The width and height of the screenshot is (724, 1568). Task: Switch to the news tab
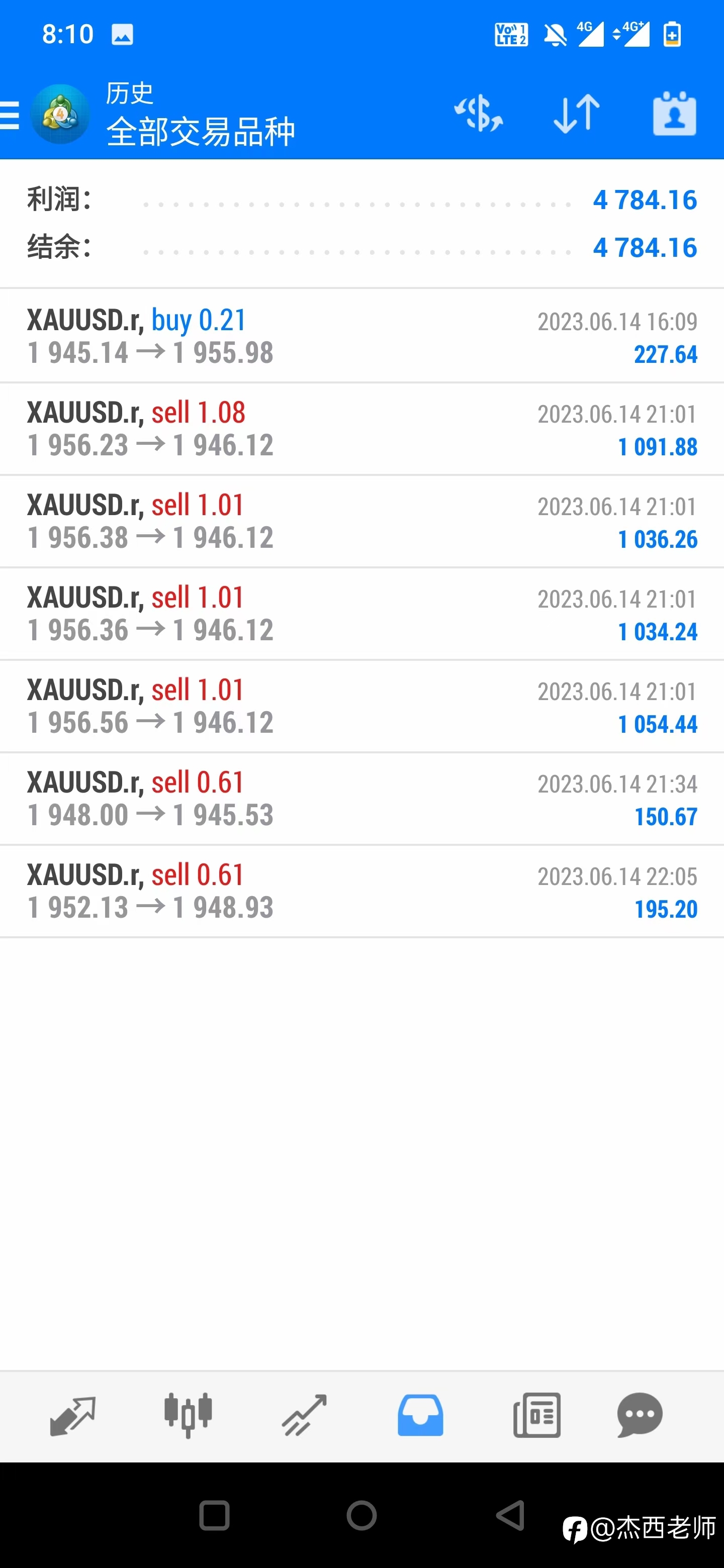click(536, 1416)
